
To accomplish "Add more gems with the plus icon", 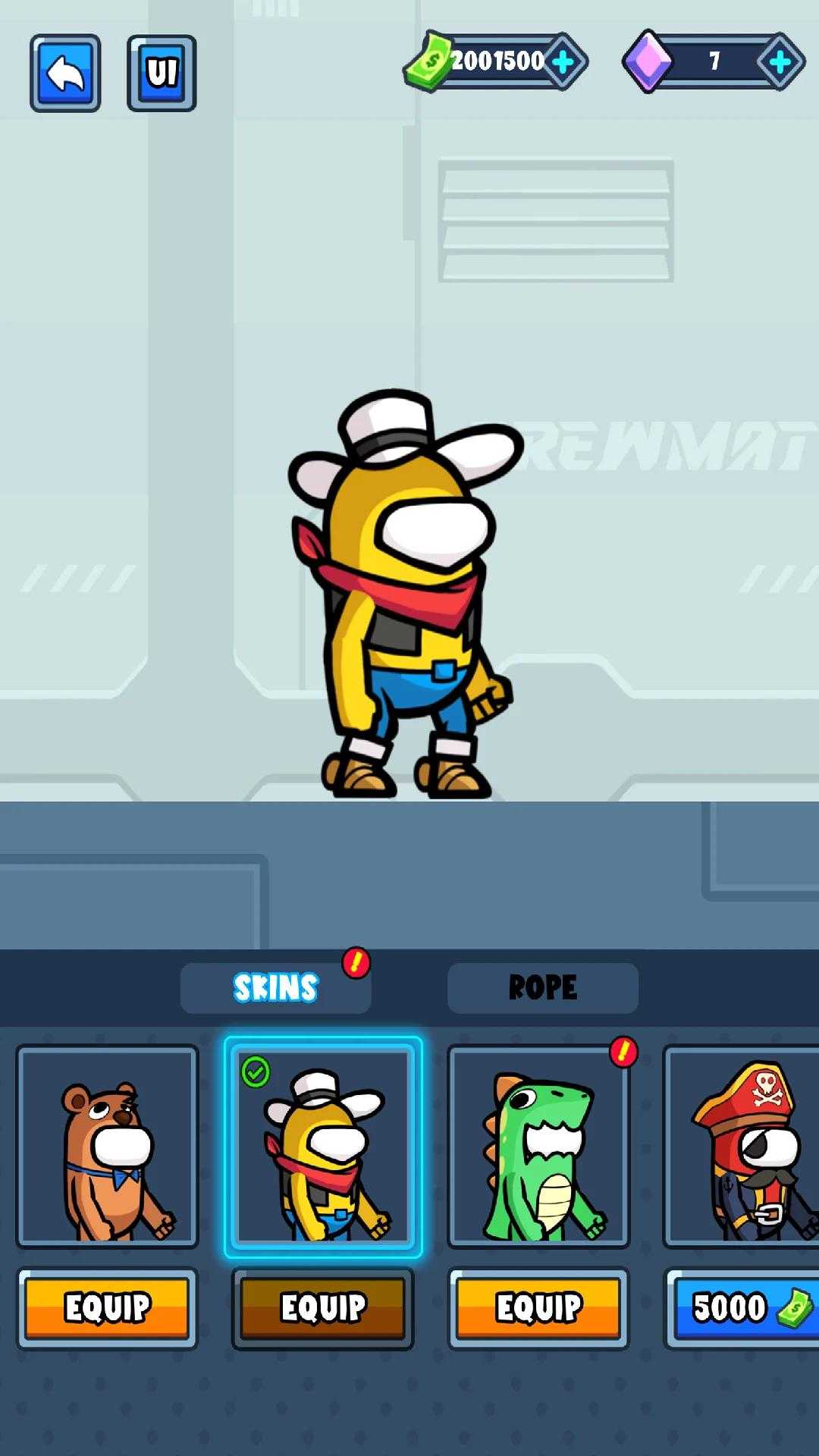I will pyautogui.click(x=780, y=61).
